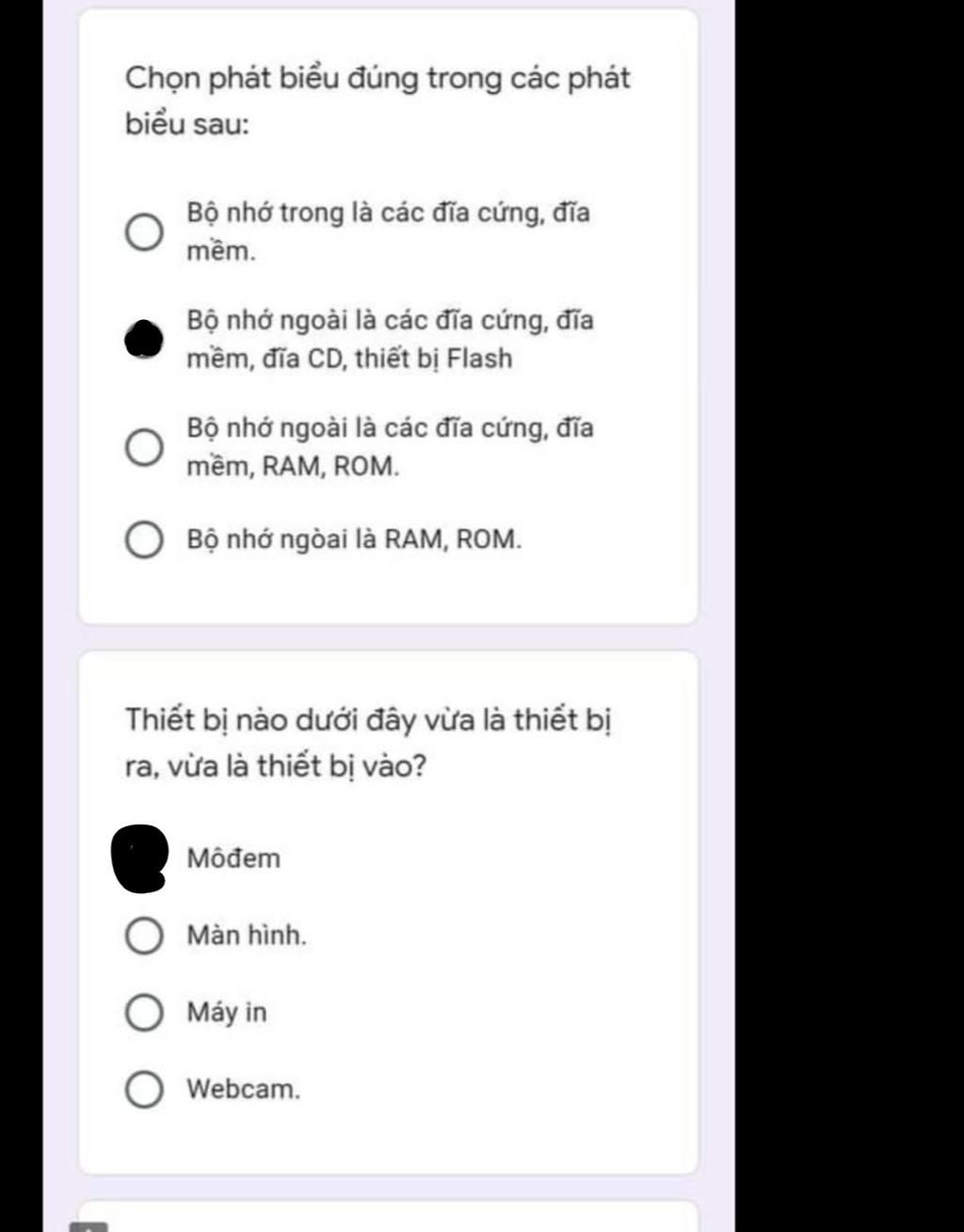Select 'Bộ nhớ trong là các đĩa cứng, đĩa mềm'
This screenshot has height=1232, width=964.
click(x=144, y=232)
